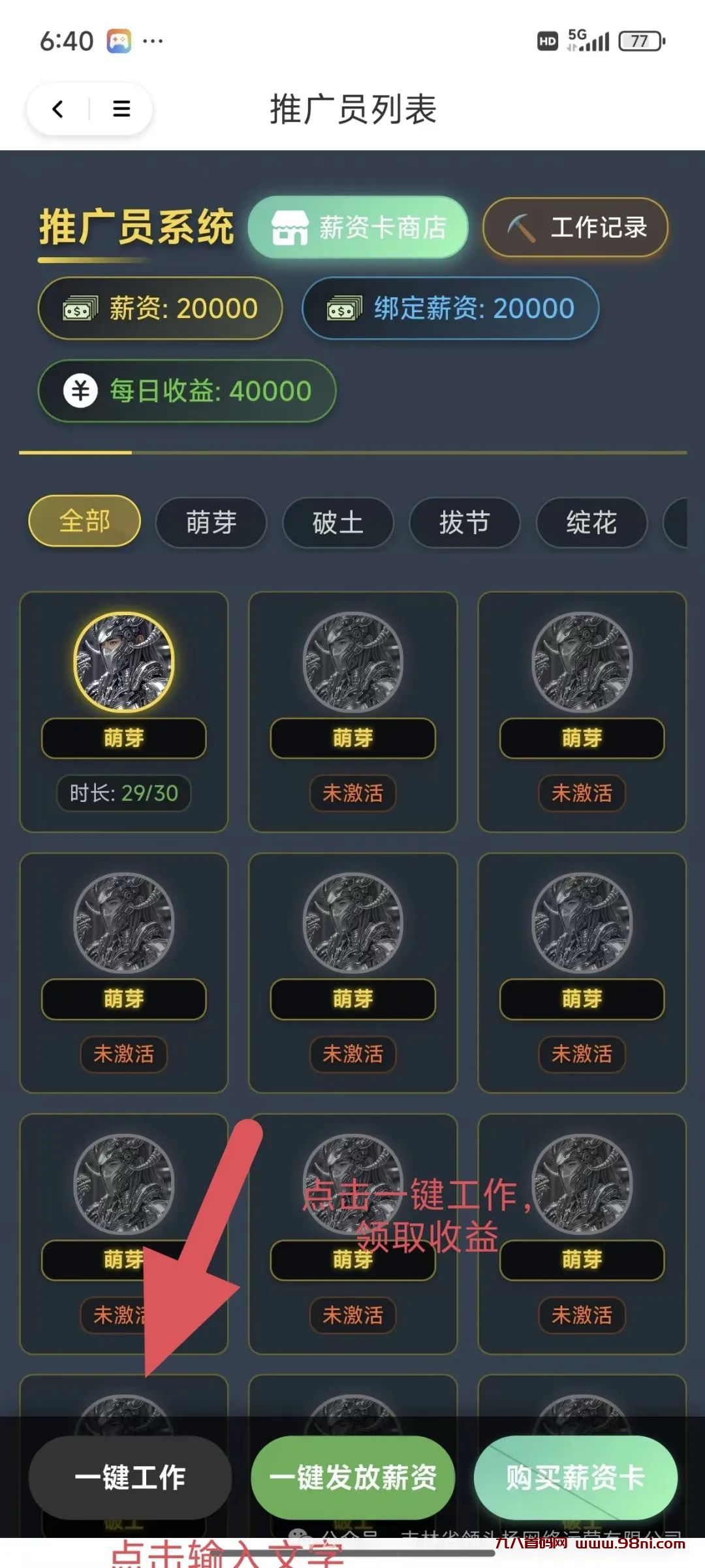This screenshot has width=705, height=1568.
Task: Tap 一键发放薪资 to pay salaries
Action: (352, 1477)
